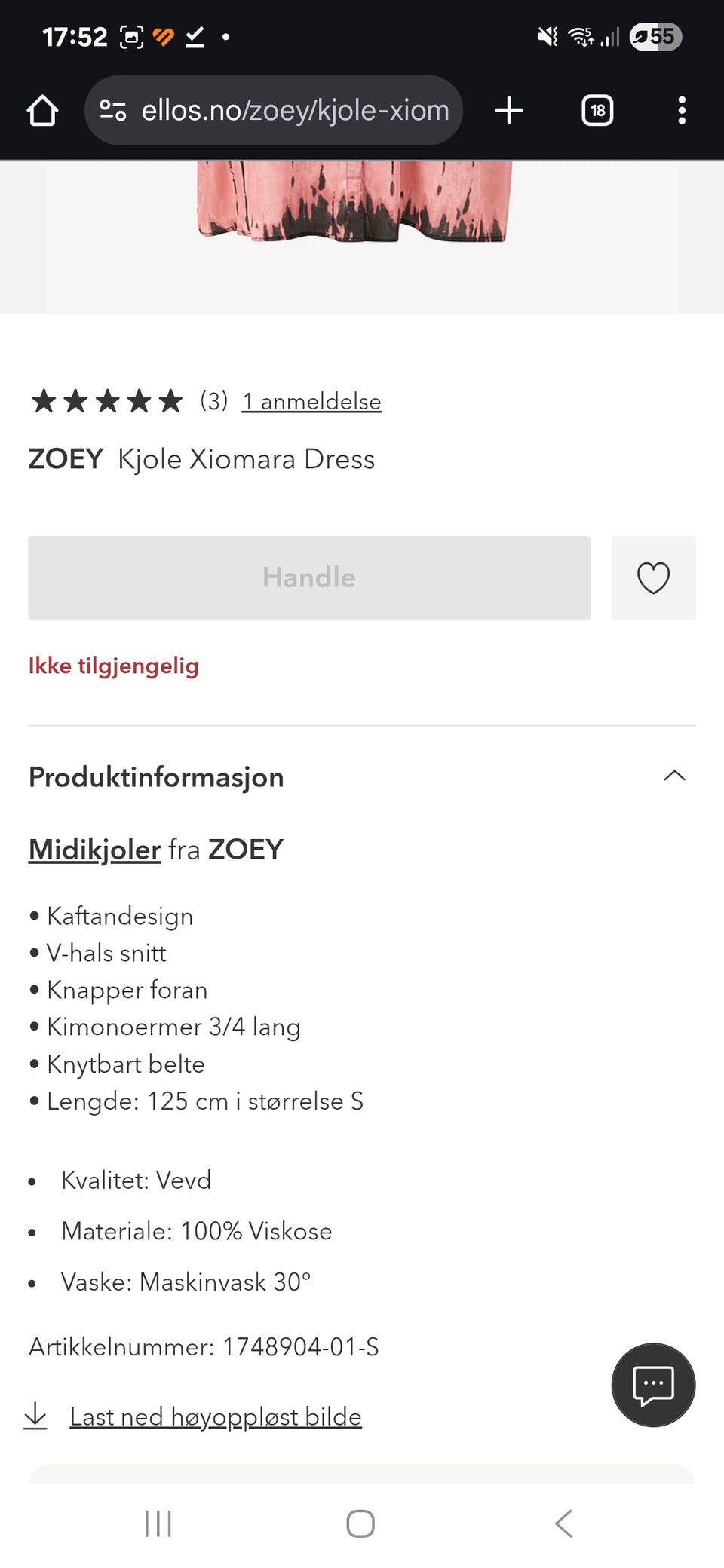Open the tab switcher showing 18 tabs

596,110
